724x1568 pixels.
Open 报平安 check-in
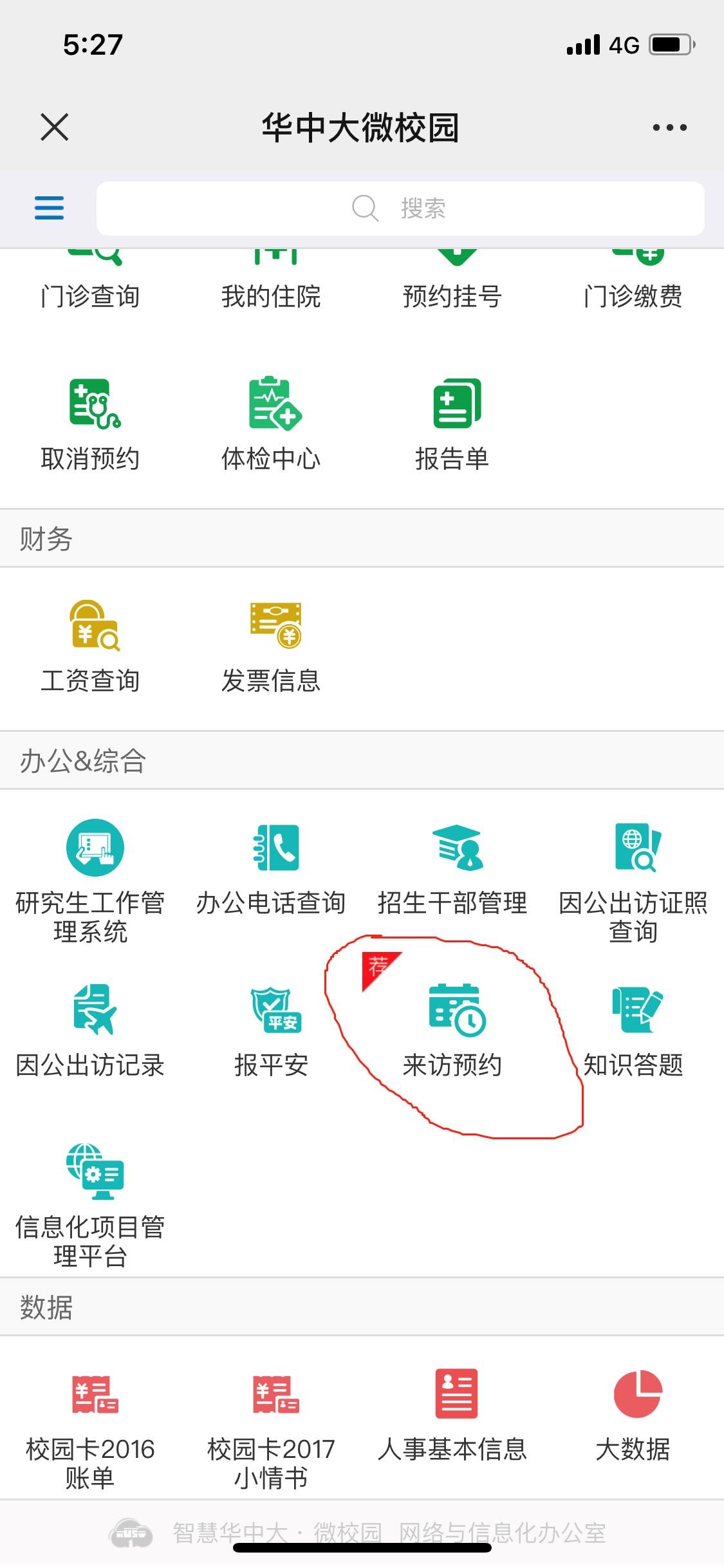coord(272,1031)
